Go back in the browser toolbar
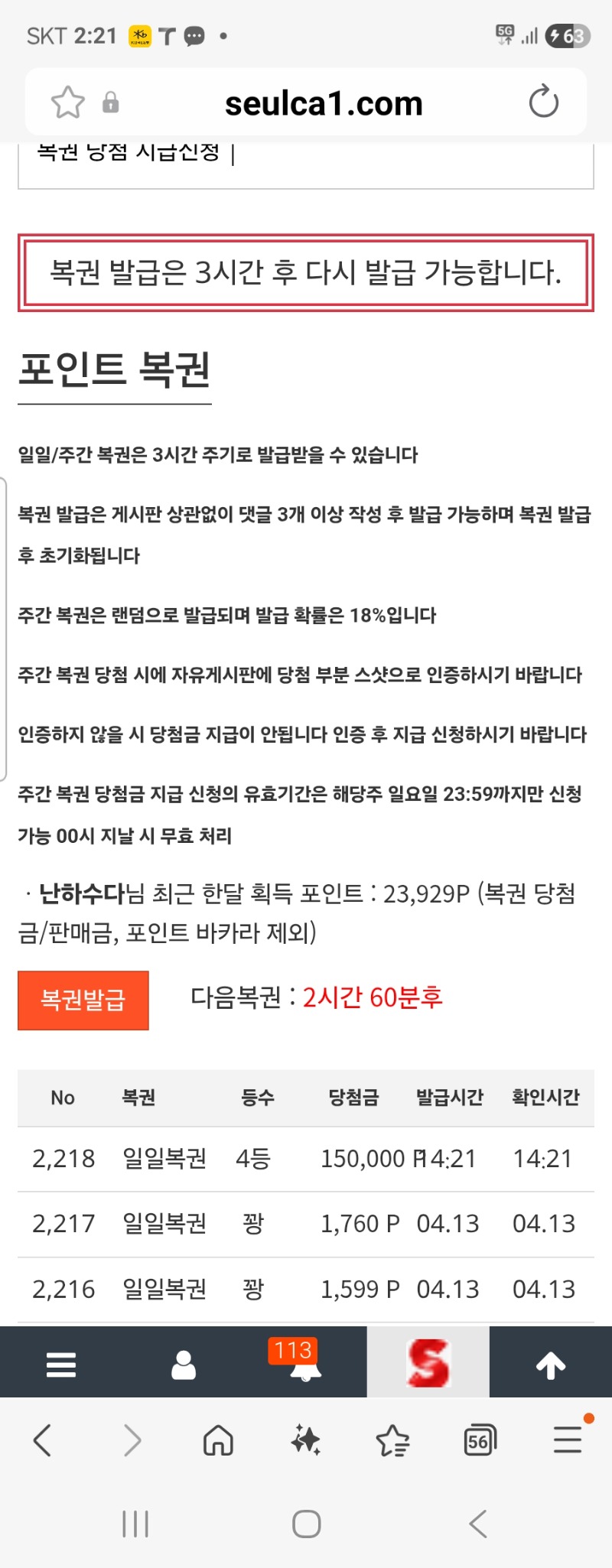Viewport: 612px width, 1568px height. coord(43,1441)
